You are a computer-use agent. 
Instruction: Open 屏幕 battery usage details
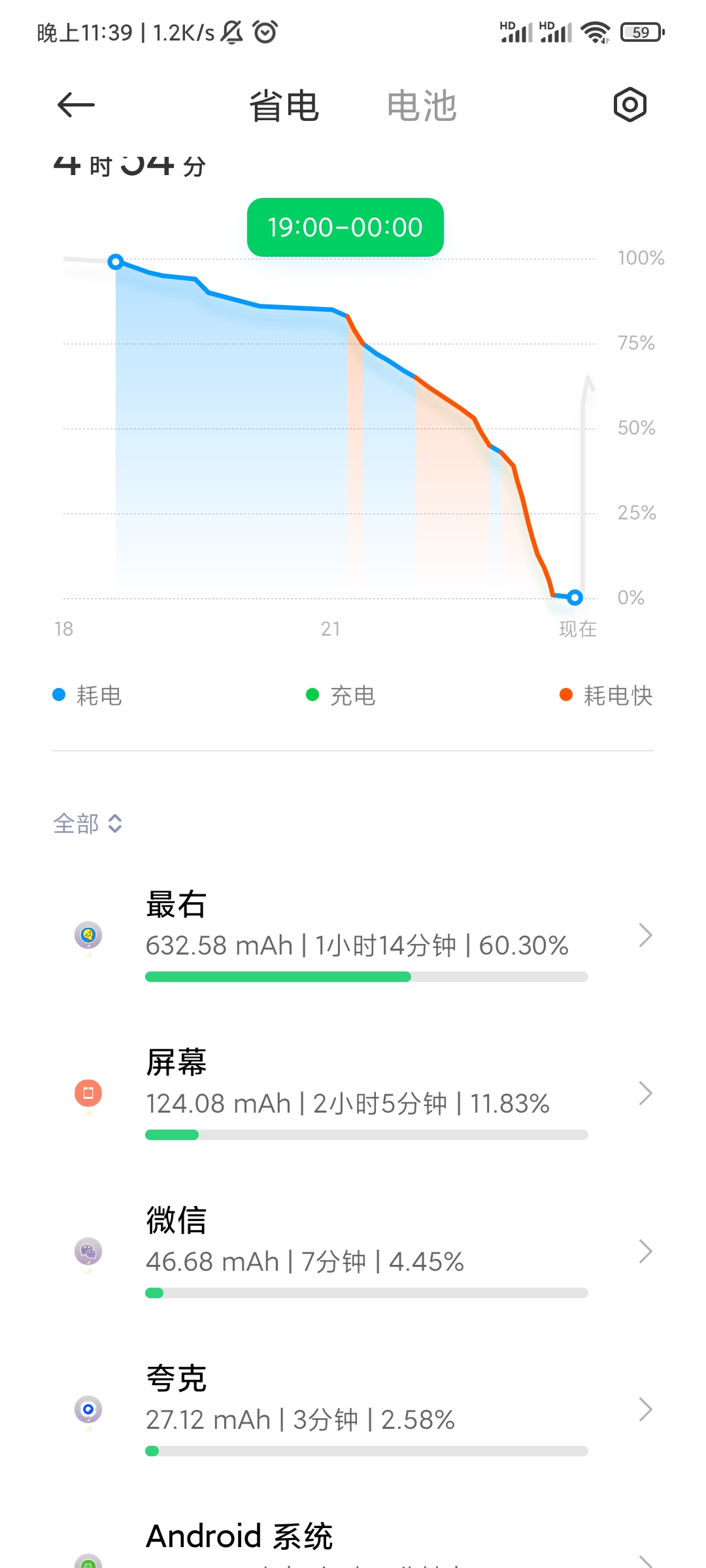353,1094
